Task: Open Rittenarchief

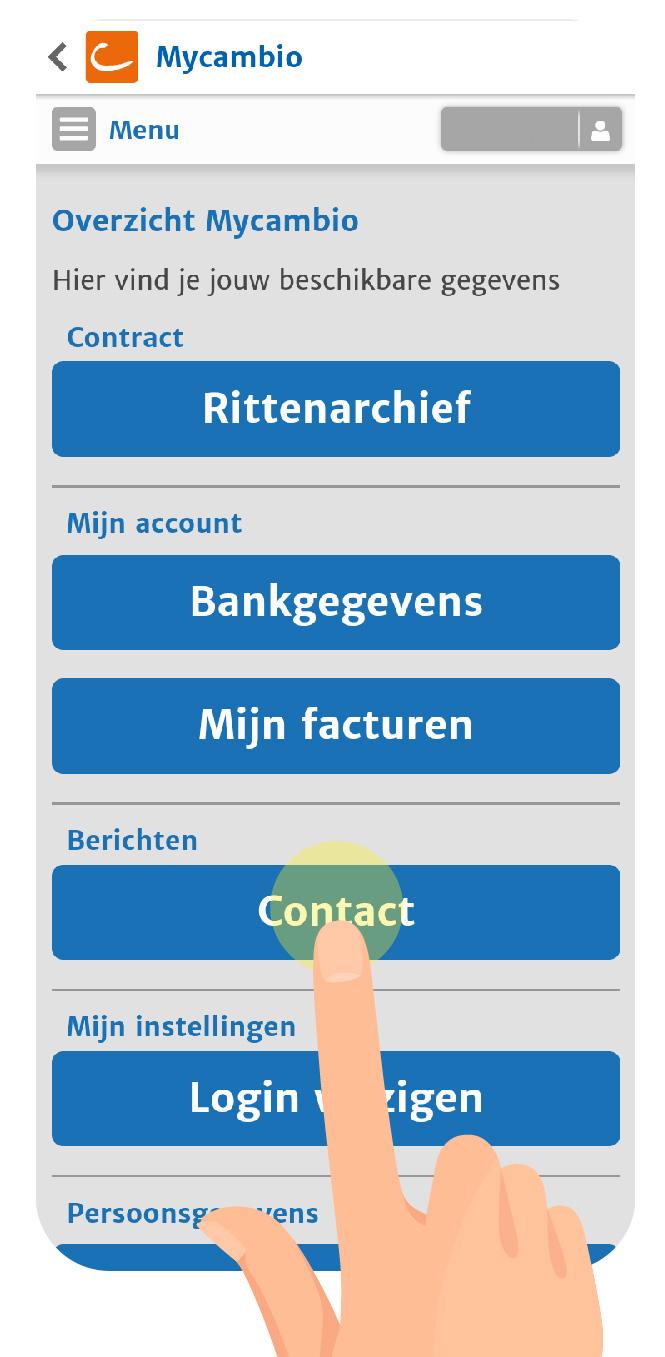Action: [x=335, y=409]
